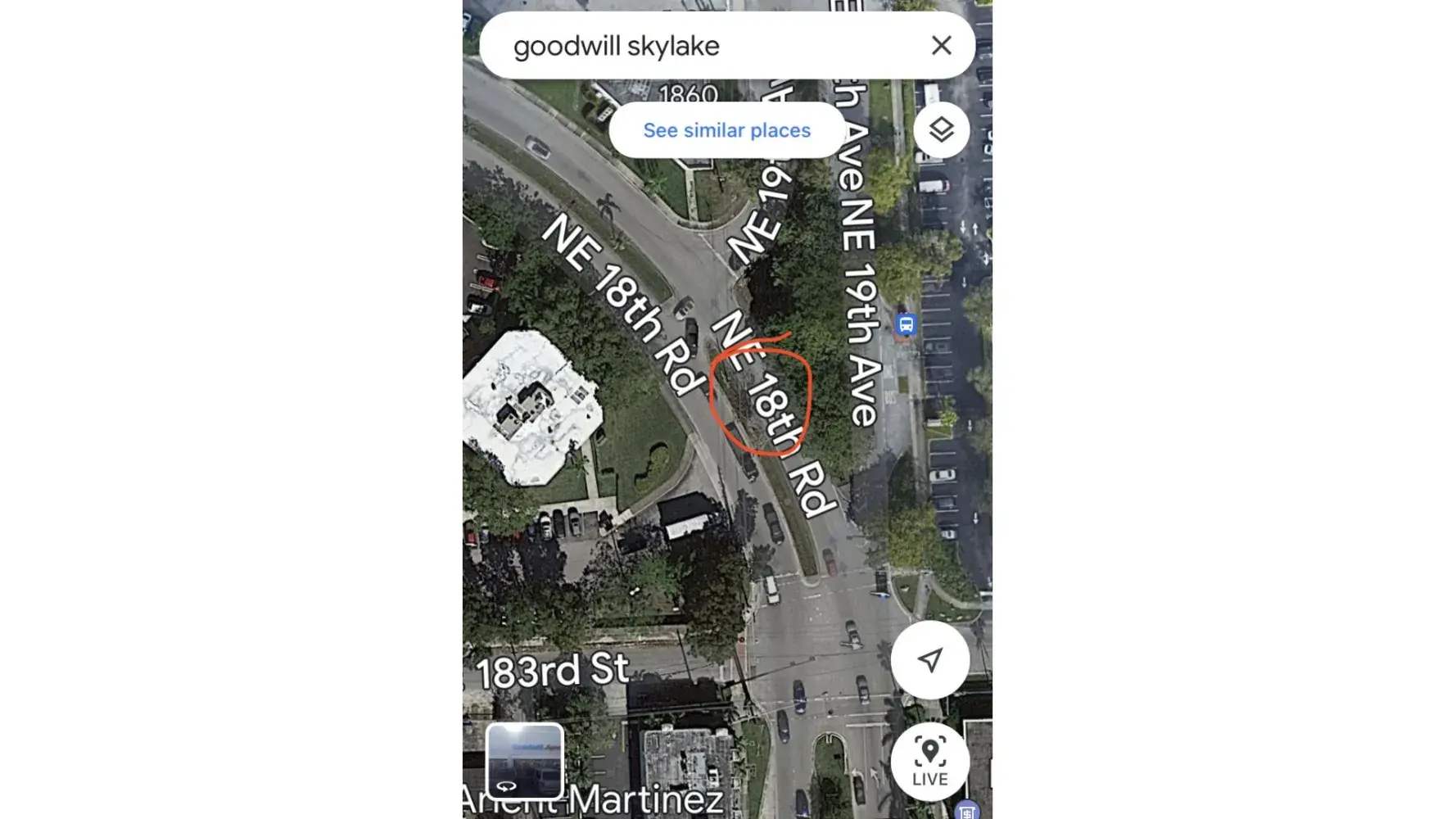Open the Street View preview thumbnail
Screen dimensions: 1456x819
tap(525, 760)
